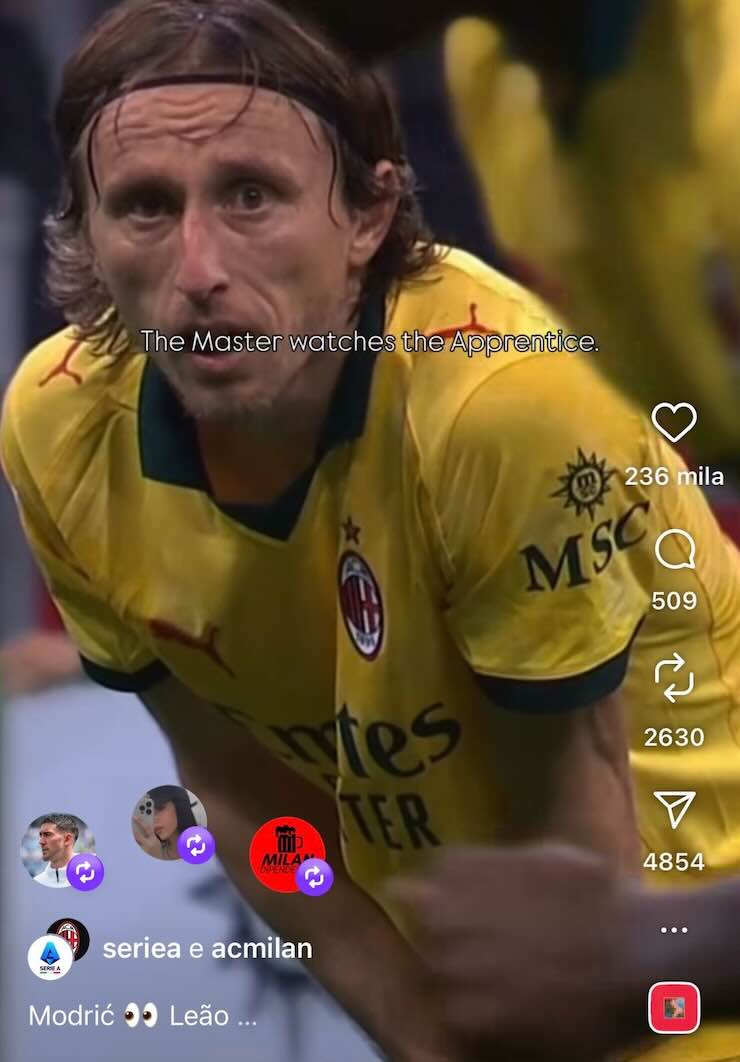Like this reel with the heart icon
The image size is (740, 1062).
[674, 423]
